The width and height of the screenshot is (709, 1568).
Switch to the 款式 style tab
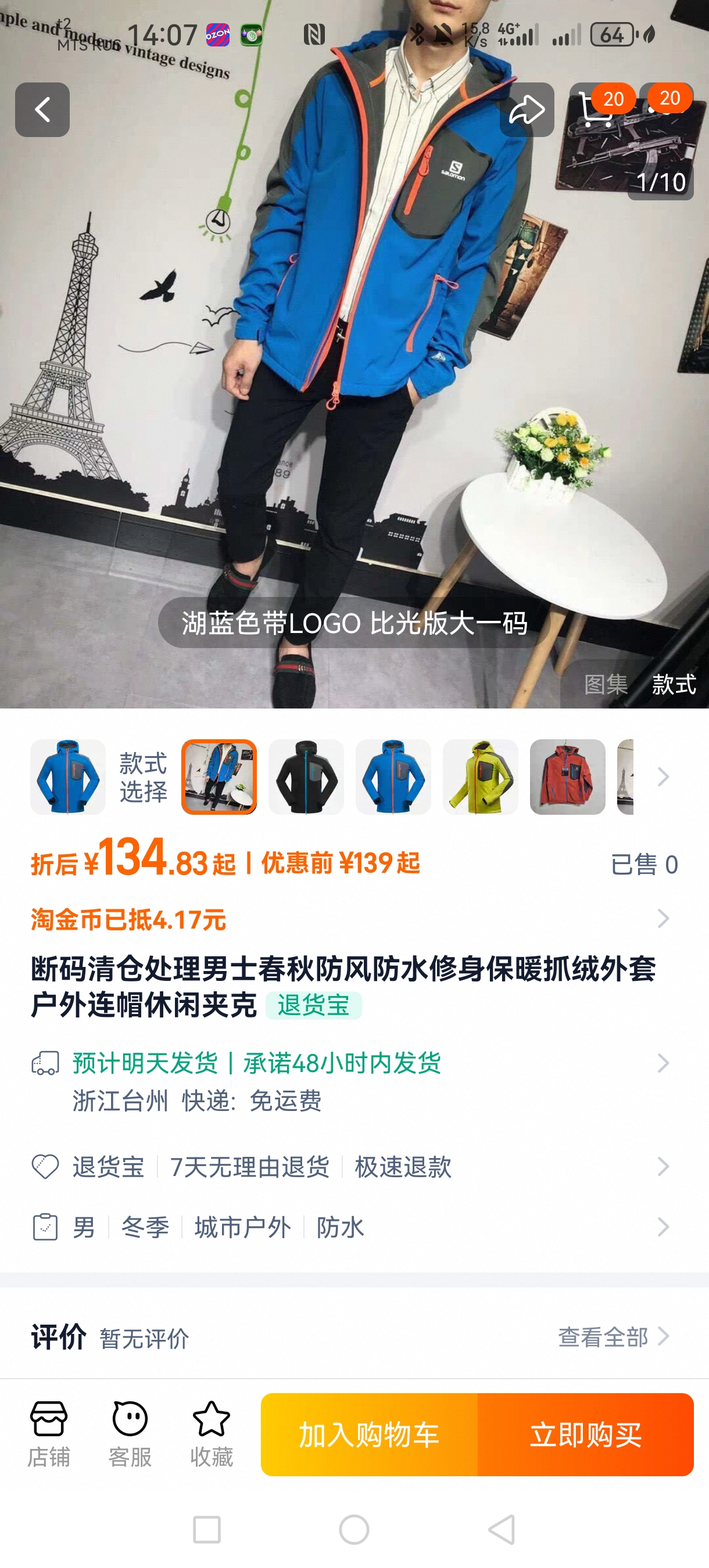coord(674,685)
